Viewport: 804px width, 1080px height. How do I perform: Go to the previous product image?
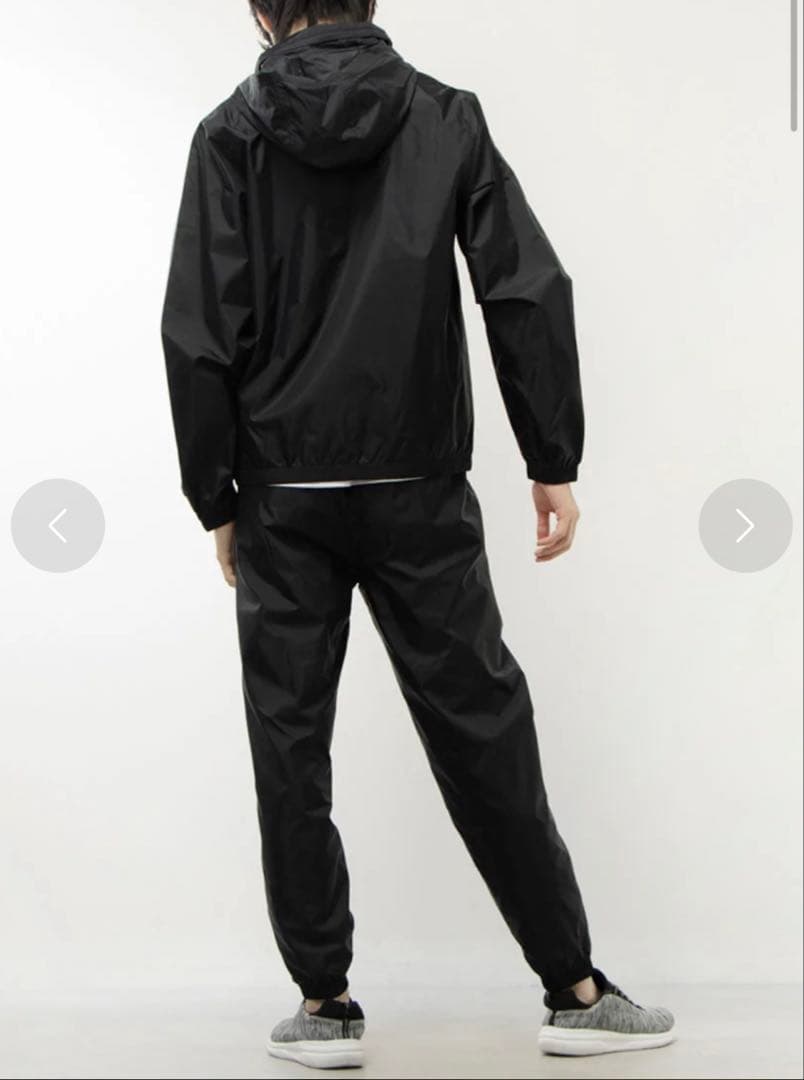(58, 526)
